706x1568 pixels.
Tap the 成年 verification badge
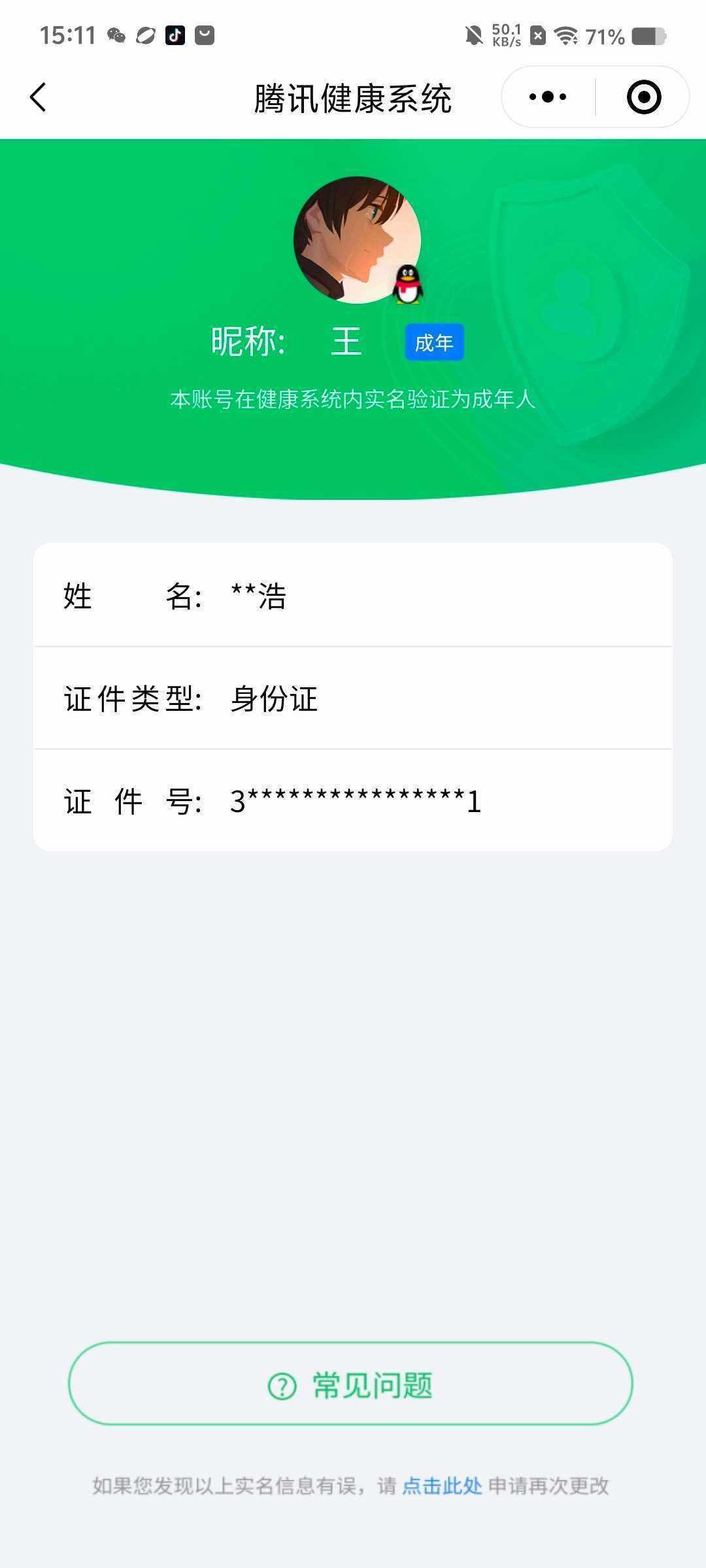point(434,342)
